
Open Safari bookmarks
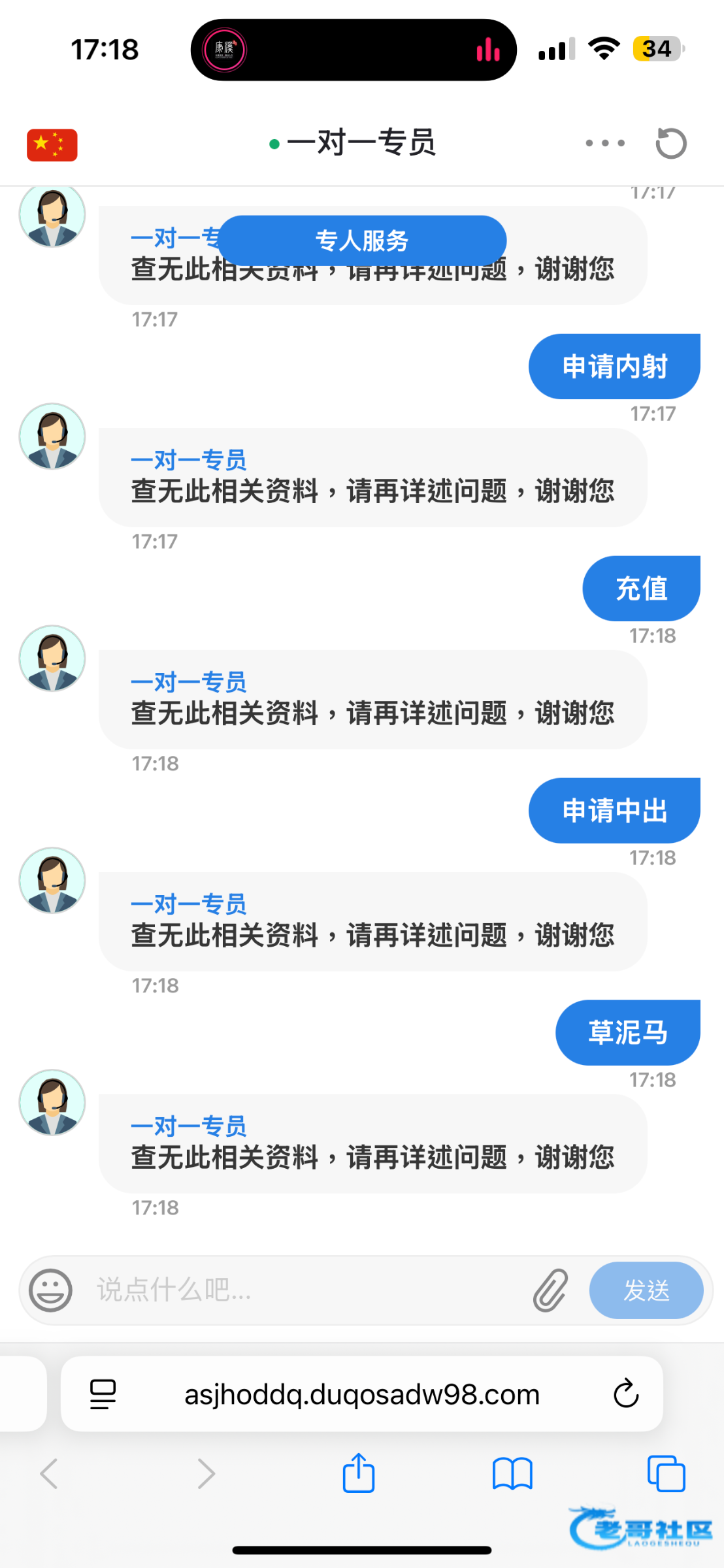[512, 1474]
